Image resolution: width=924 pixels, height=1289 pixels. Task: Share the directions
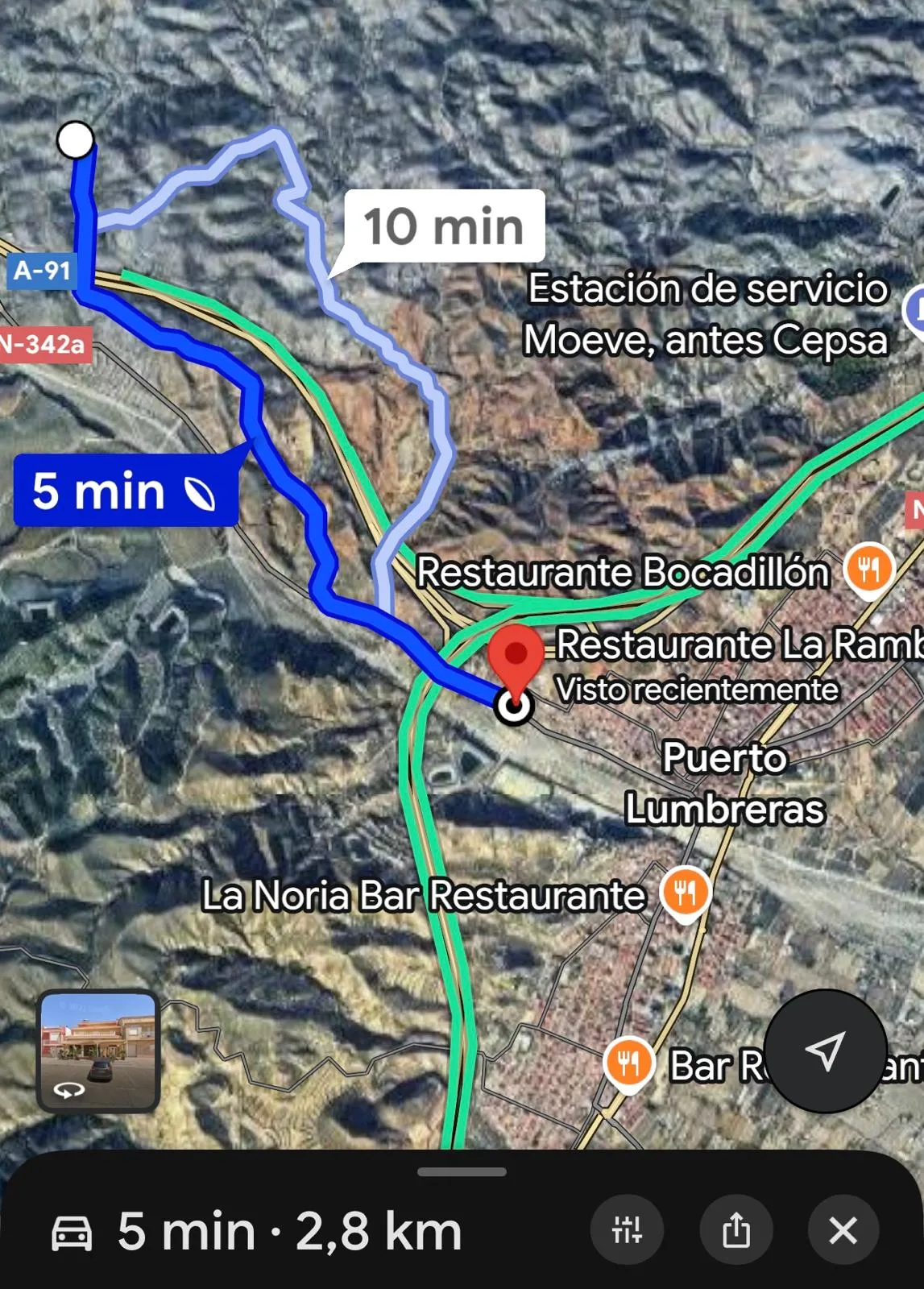click(x=735, y=1230)
